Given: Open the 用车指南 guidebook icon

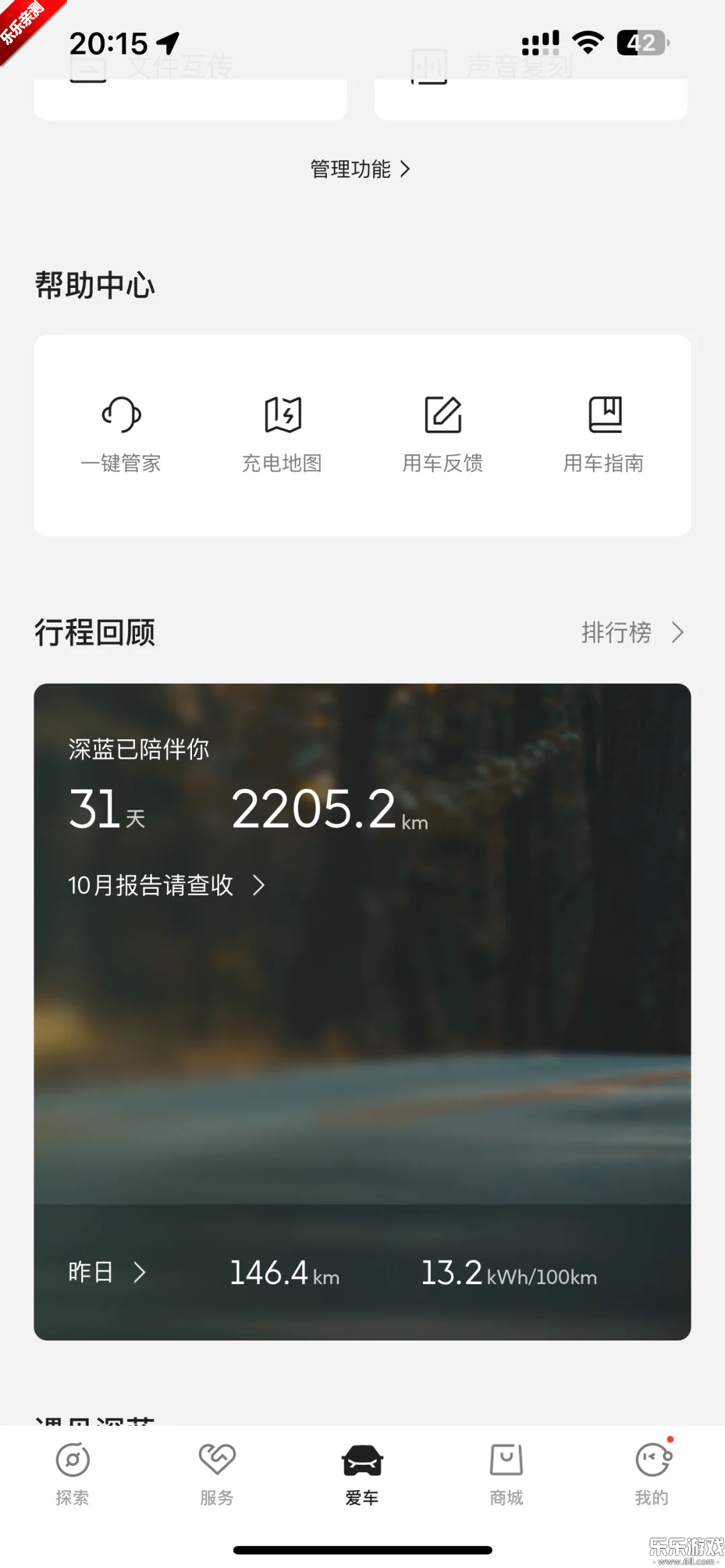Looking at the screenshot, I should click(x=603, y=416).
